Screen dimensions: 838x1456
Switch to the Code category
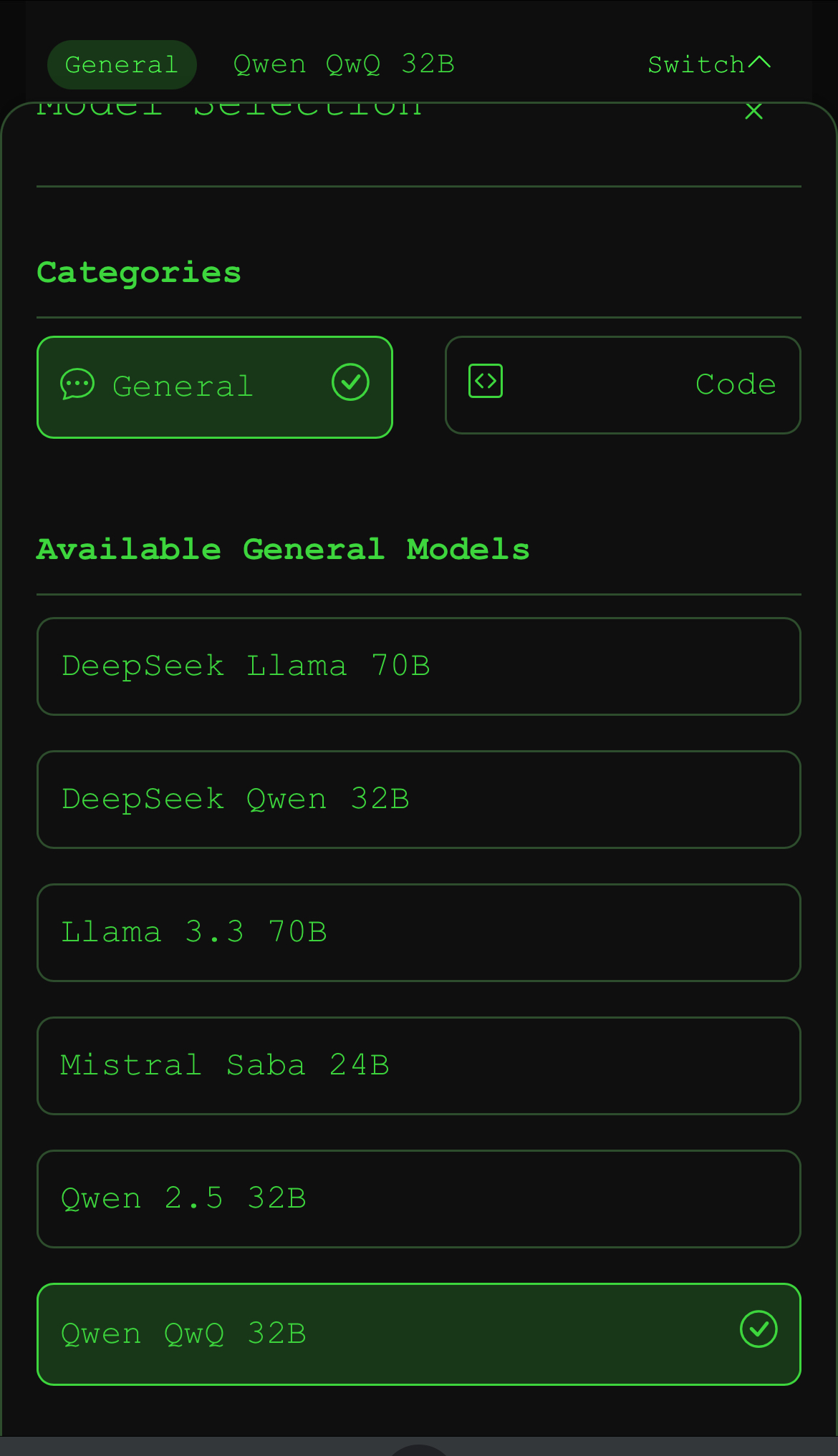(622, 385)
